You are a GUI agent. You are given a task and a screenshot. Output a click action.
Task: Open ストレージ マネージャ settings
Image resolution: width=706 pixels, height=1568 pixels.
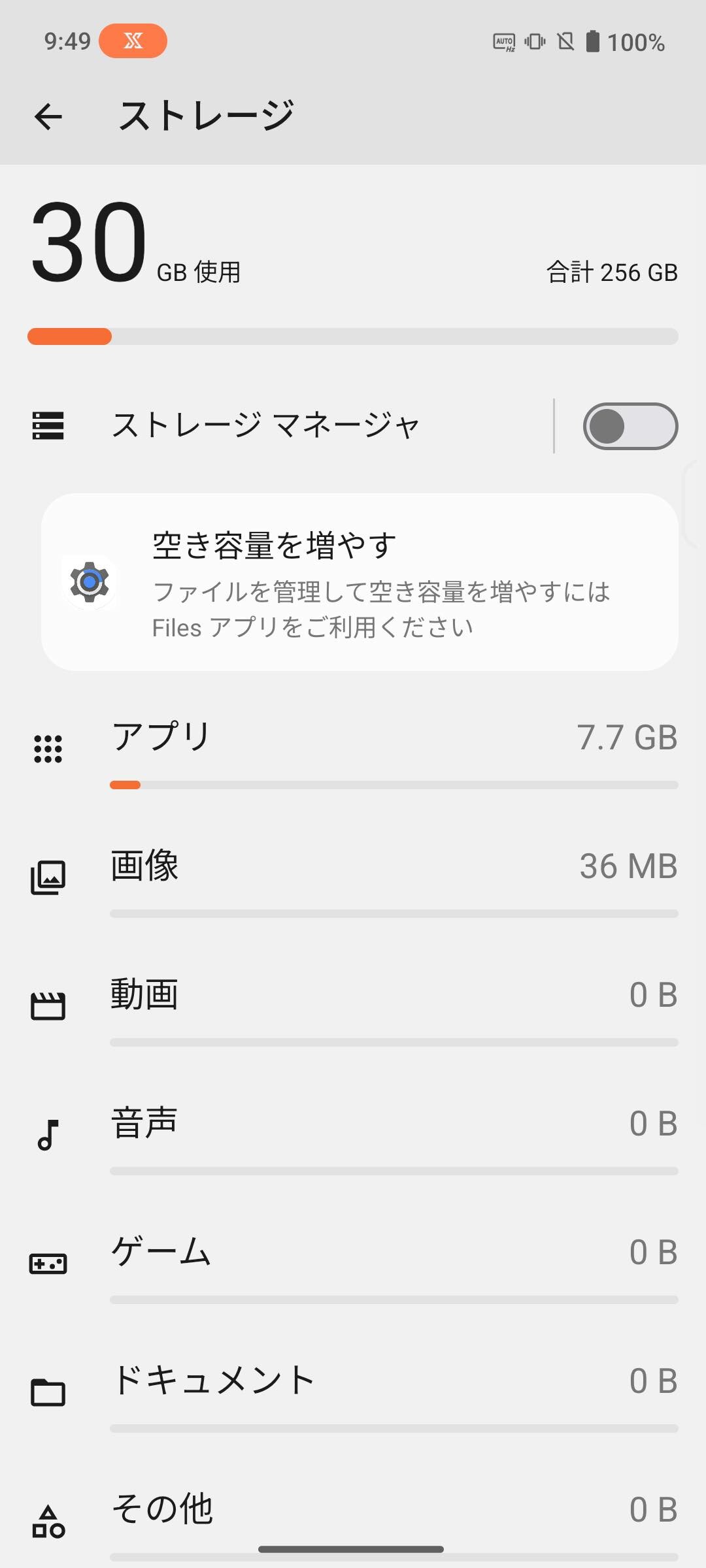coord(265,426)
